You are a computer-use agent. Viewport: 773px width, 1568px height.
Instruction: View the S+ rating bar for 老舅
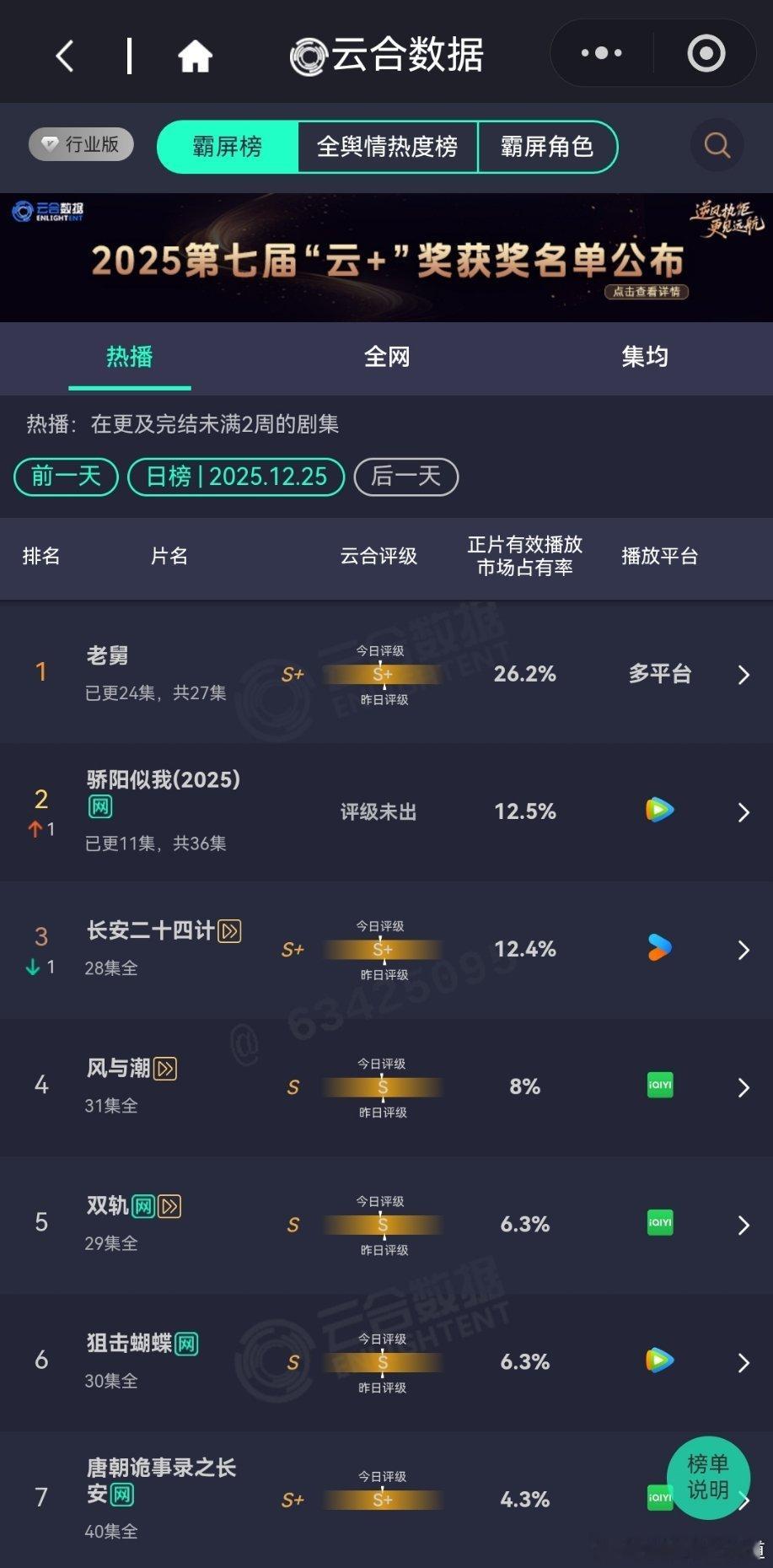pyautogui.click(x=381, y=675)
